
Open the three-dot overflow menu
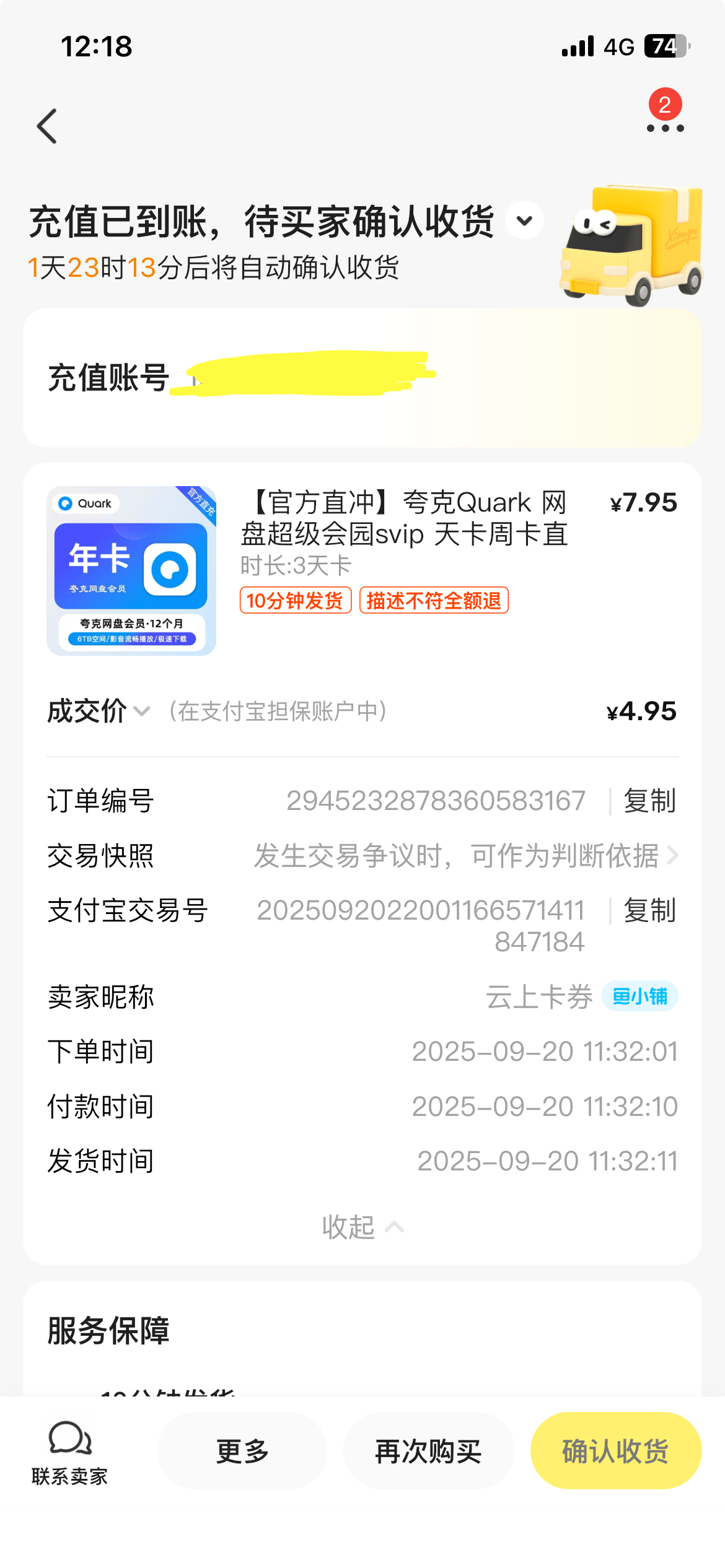pyautogui.click(x=665, y=128)
